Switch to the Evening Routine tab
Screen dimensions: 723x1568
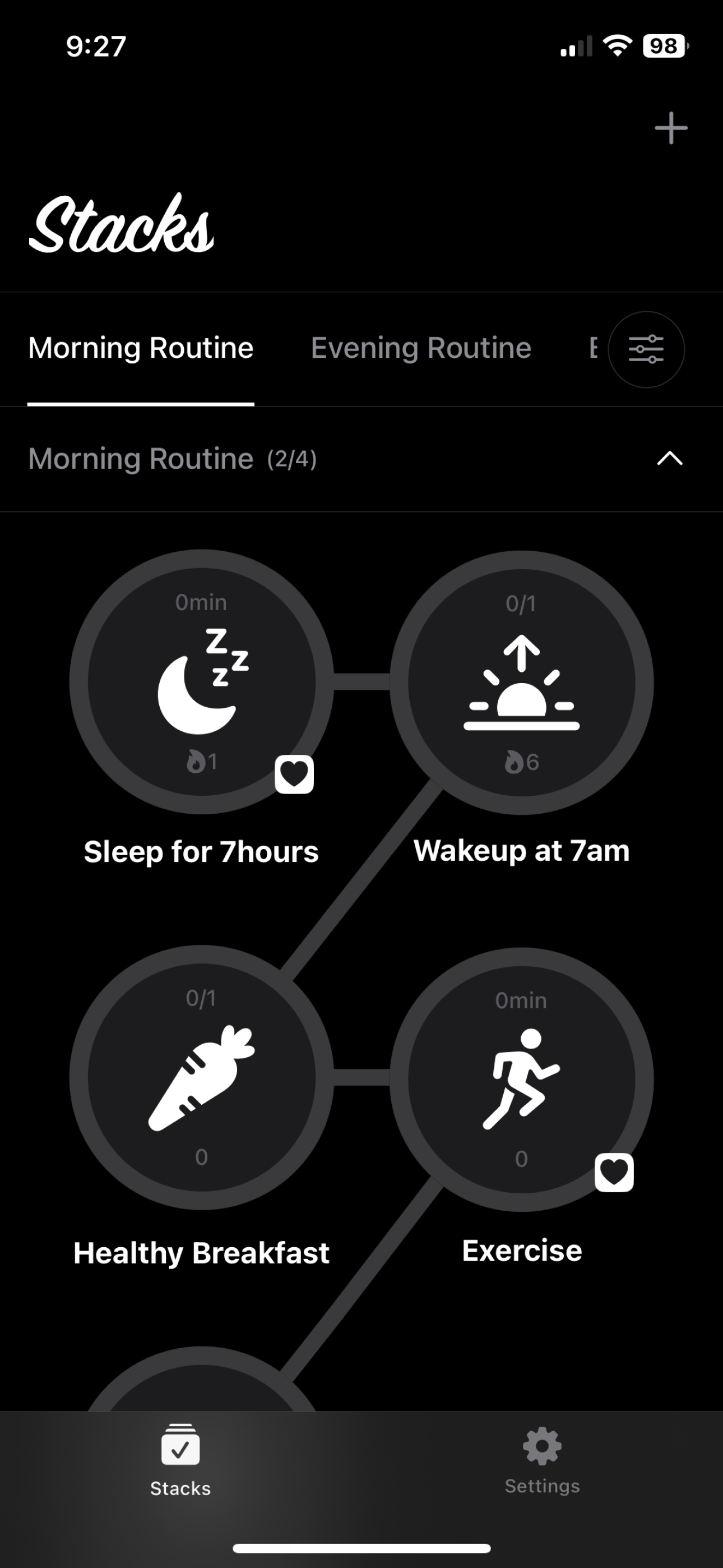pos(420,348)
